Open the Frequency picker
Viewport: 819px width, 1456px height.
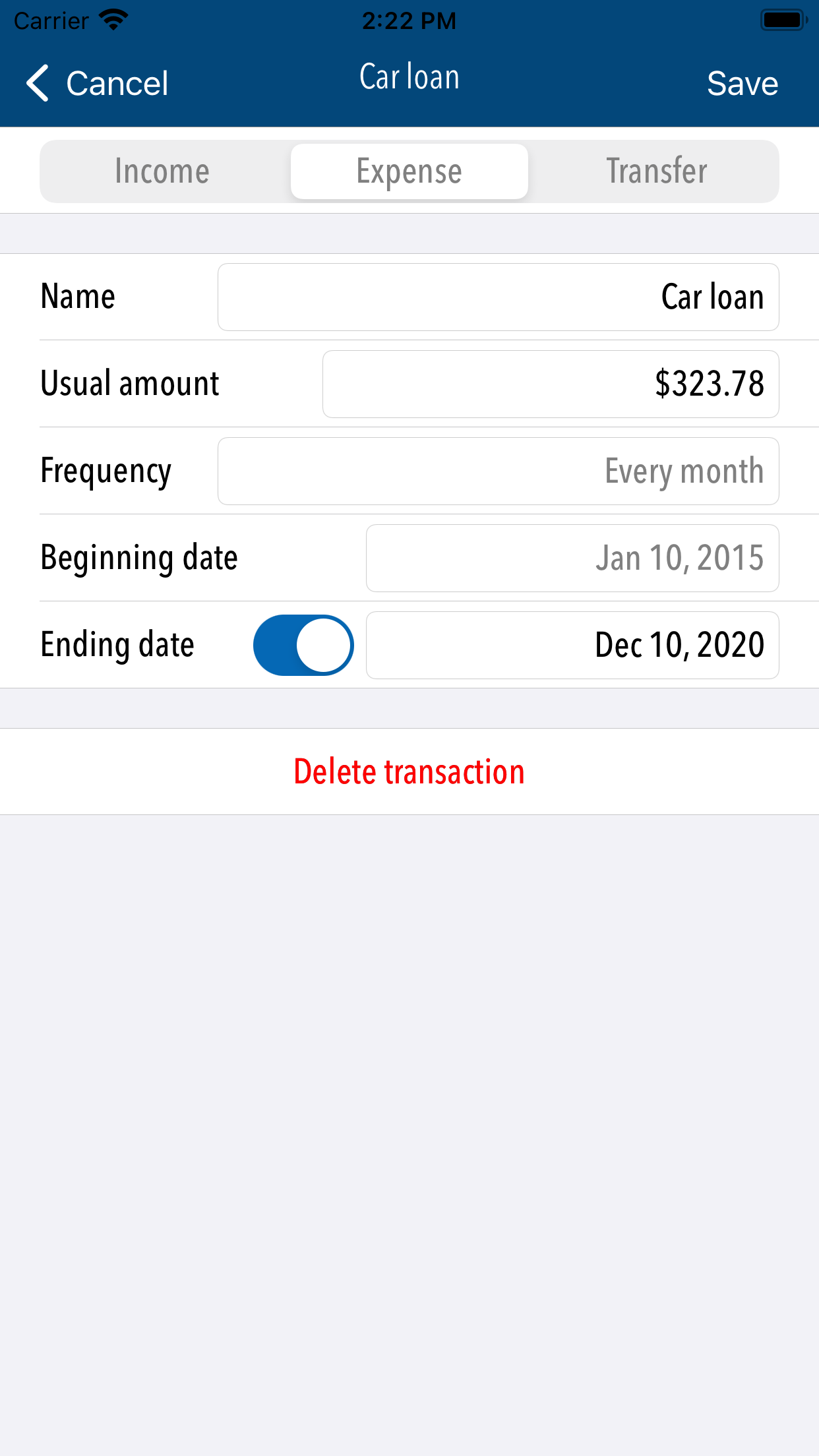click(x=499, y=471)
